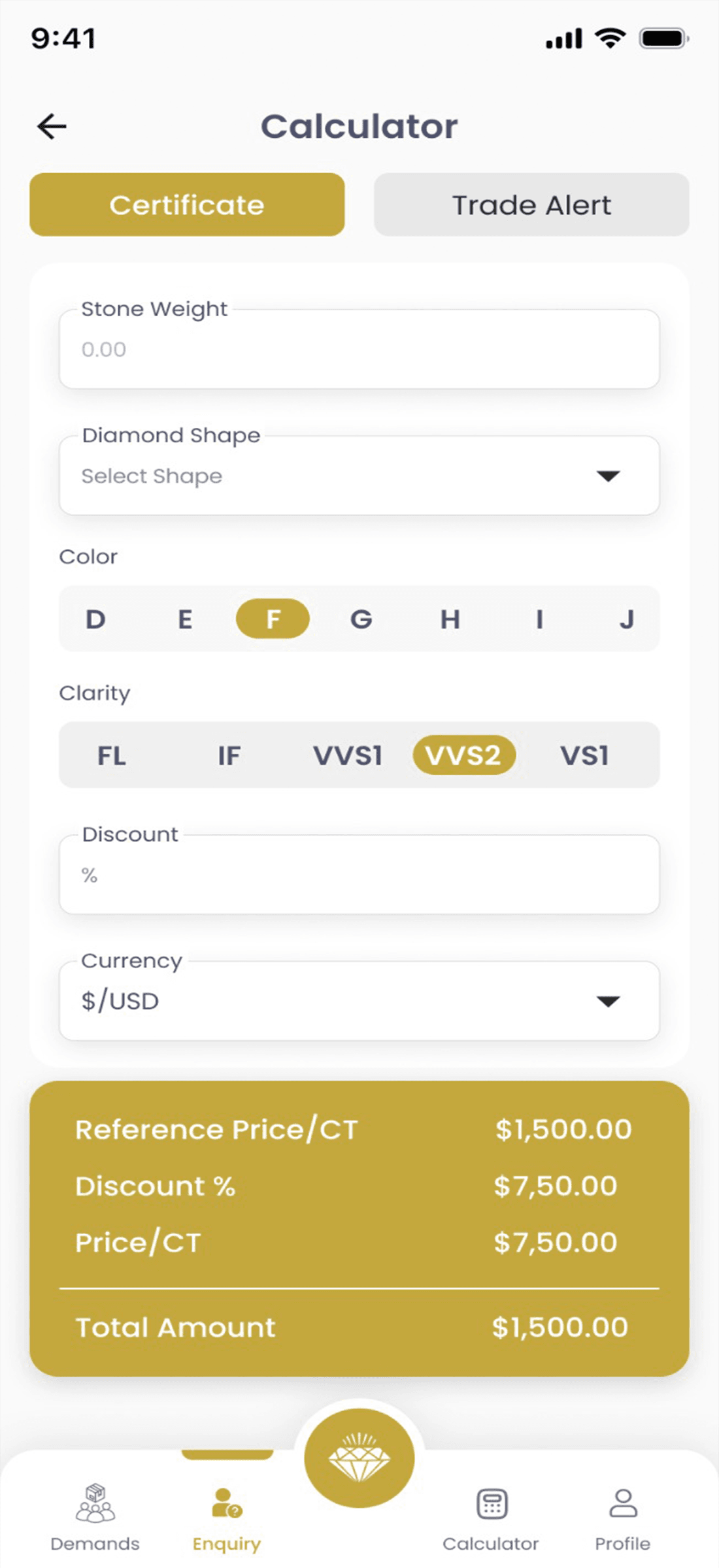Open the Diamond Shape dropdown

[360, 476]
